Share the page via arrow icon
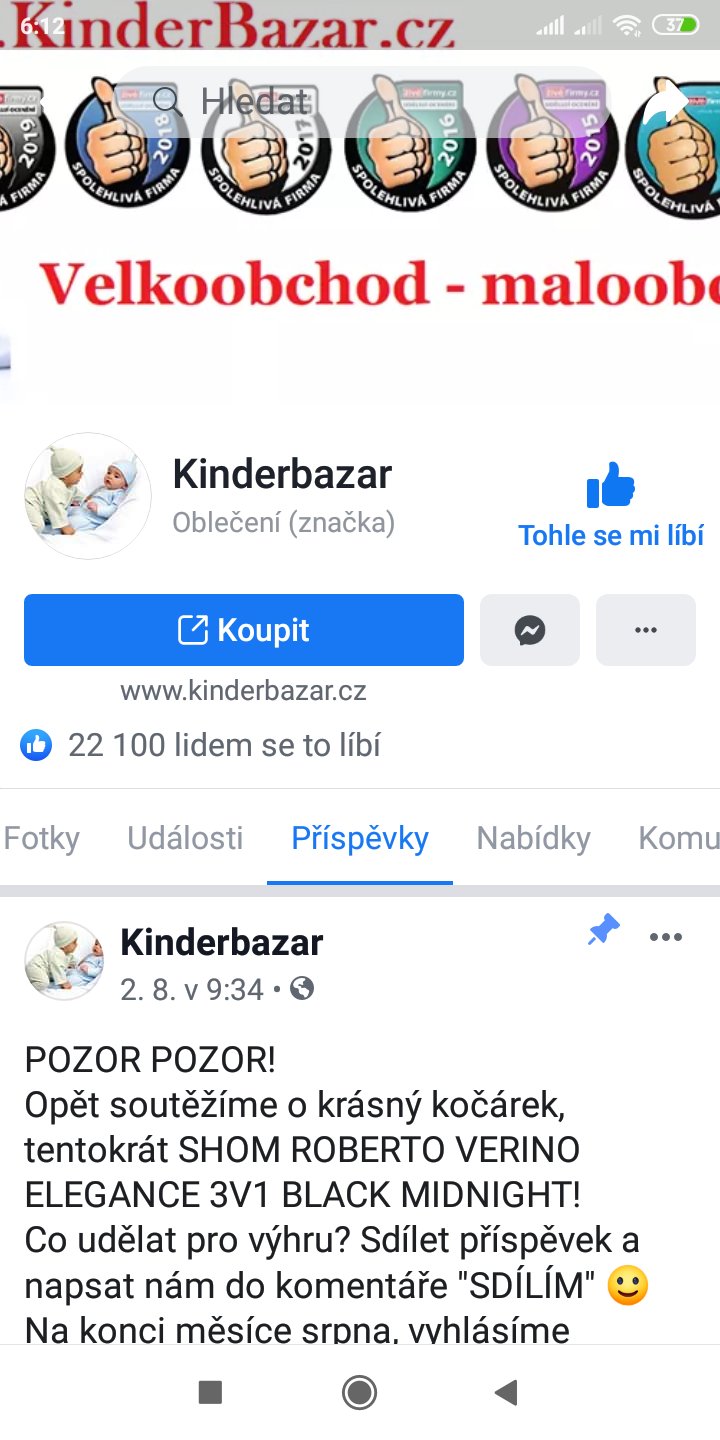Viewport: 720px width, 1440px height. coord(666,102)
